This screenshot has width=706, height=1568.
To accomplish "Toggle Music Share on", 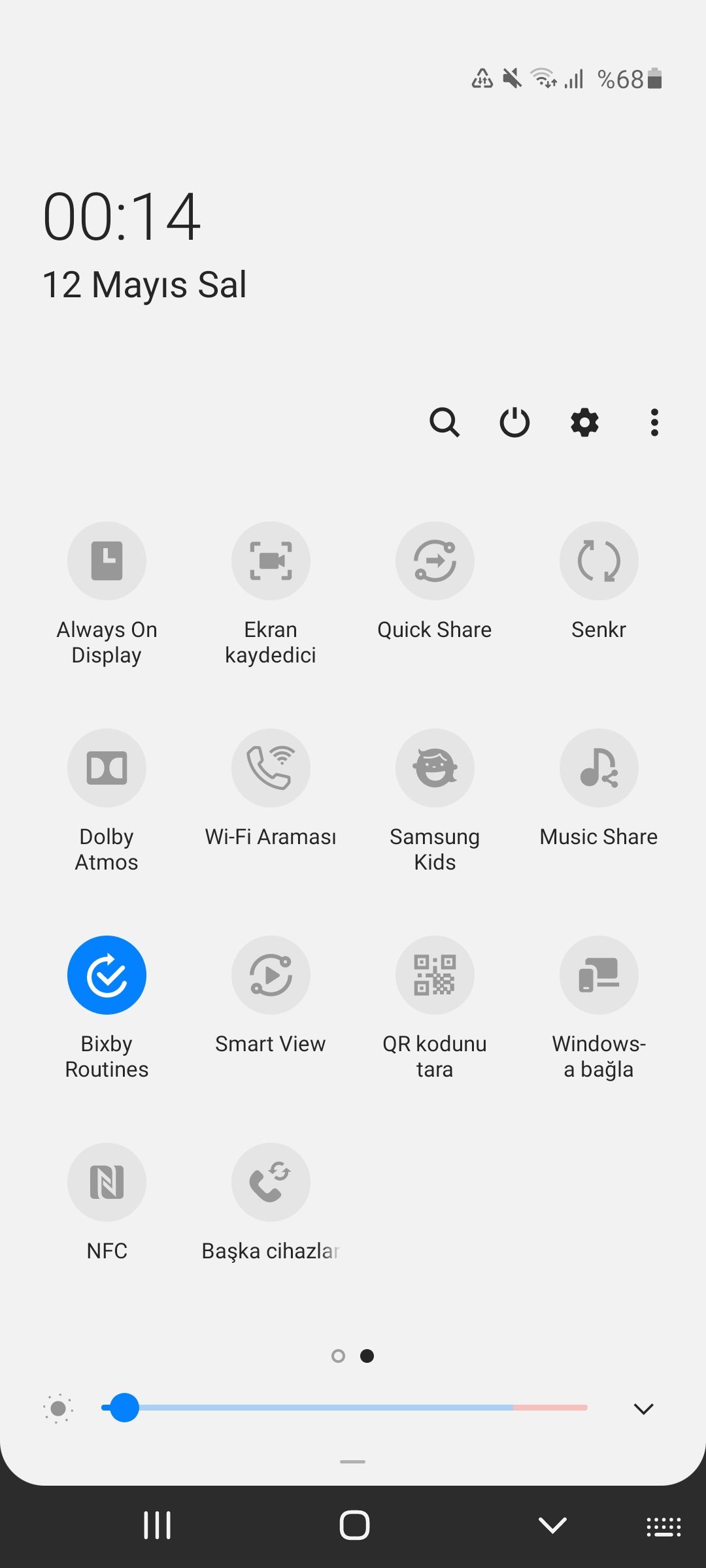I will point(599,768).
